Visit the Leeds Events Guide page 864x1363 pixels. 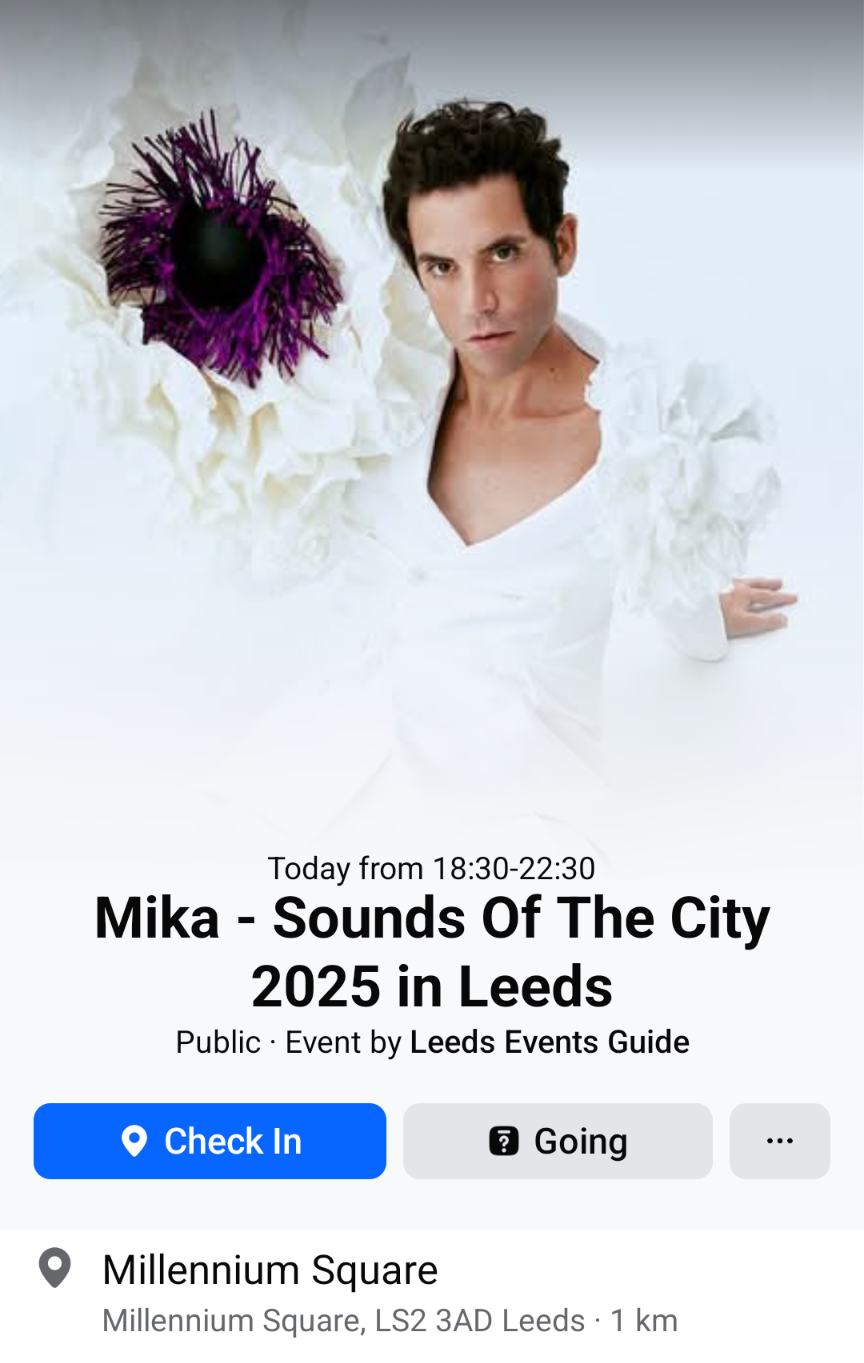549,1043
